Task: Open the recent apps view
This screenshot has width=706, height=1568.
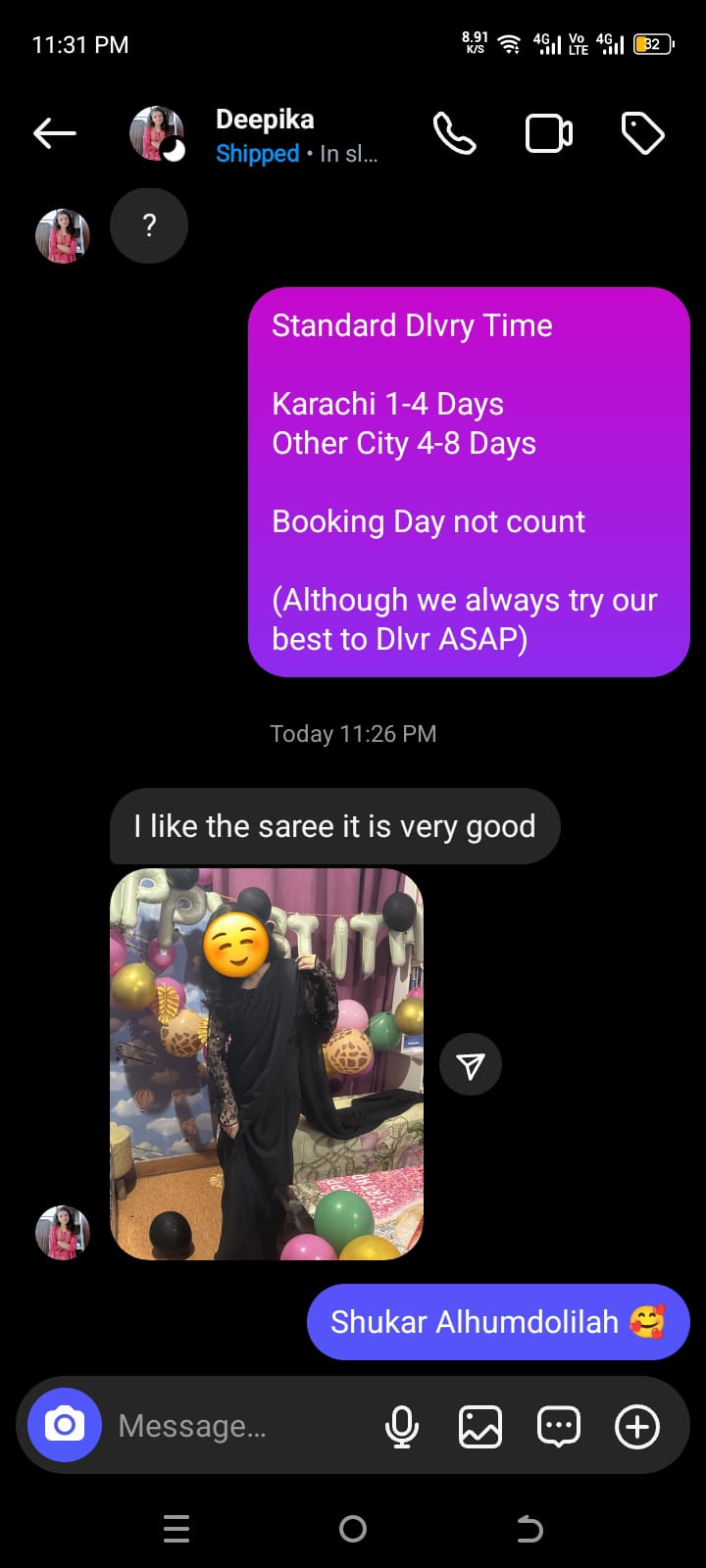Action: 176,1529
